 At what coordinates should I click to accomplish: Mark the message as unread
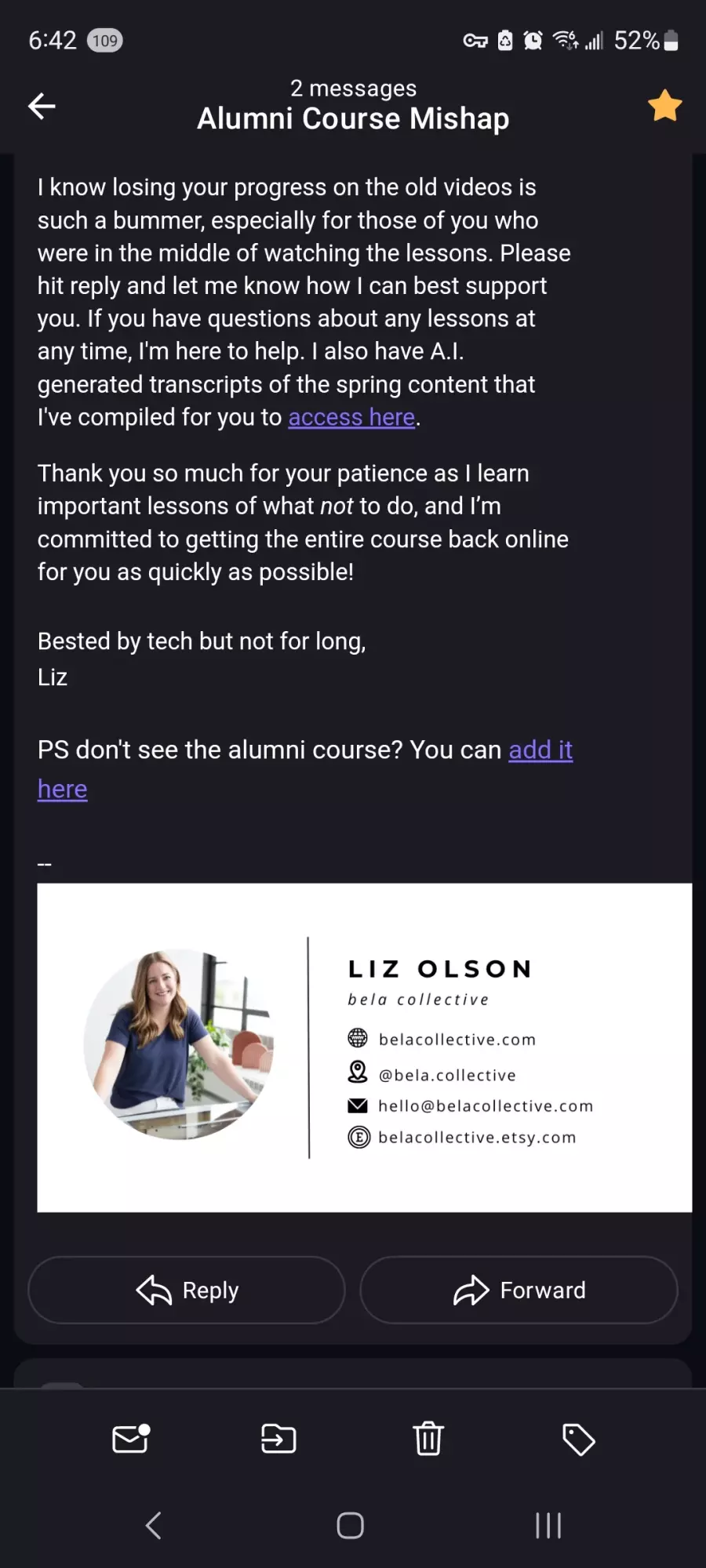pos(131,1439)
